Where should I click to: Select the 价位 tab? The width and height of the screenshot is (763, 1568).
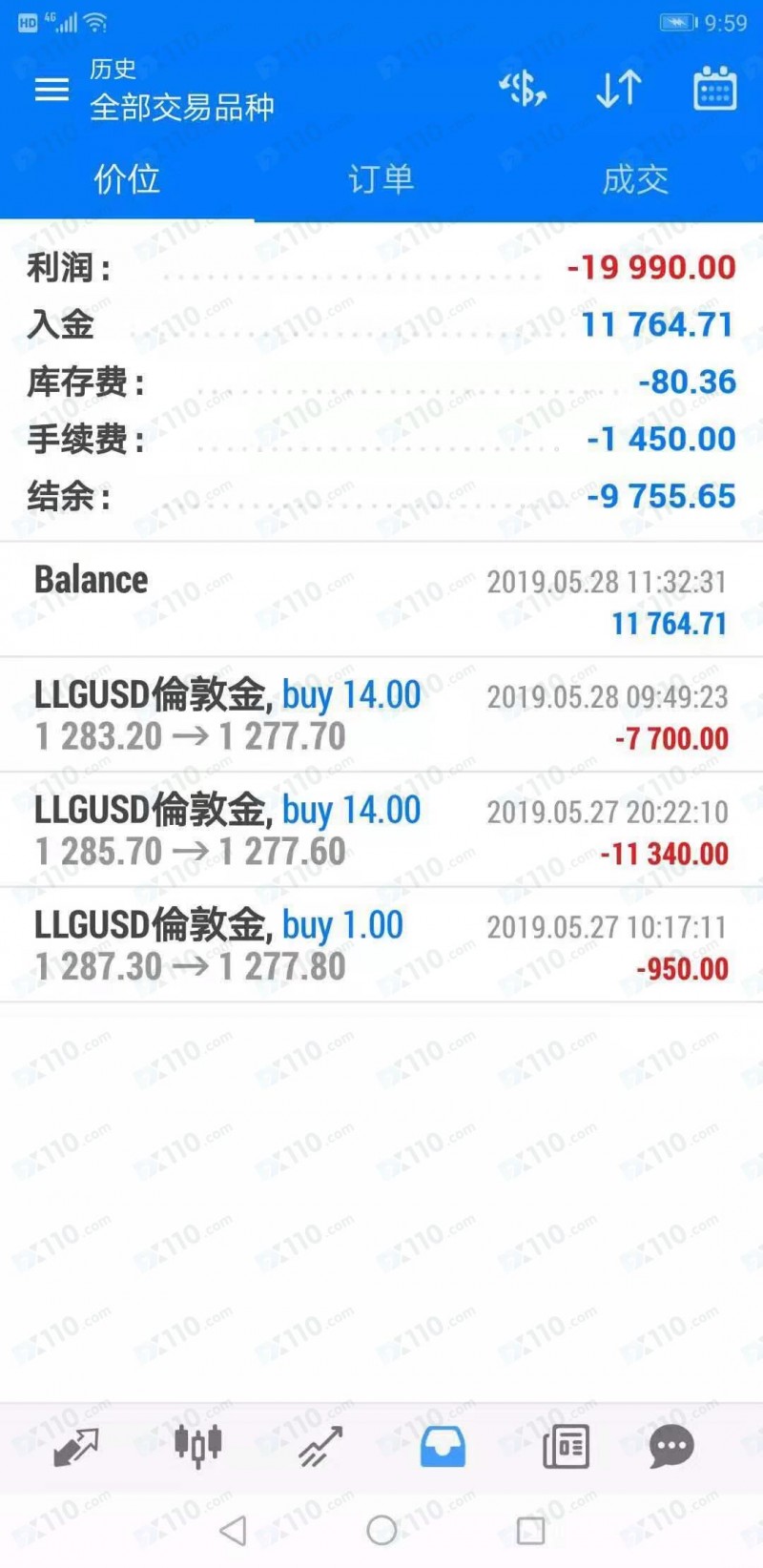pyautogui.click(x=127, y=178)
